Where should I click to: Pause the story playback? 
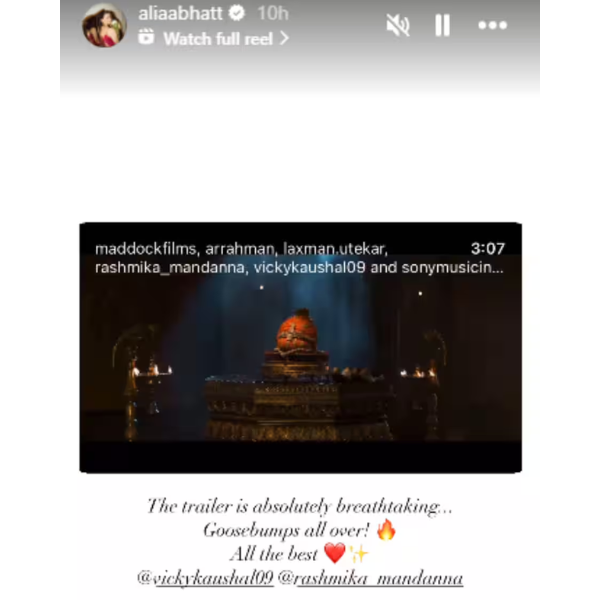click(x=443, y=26)
